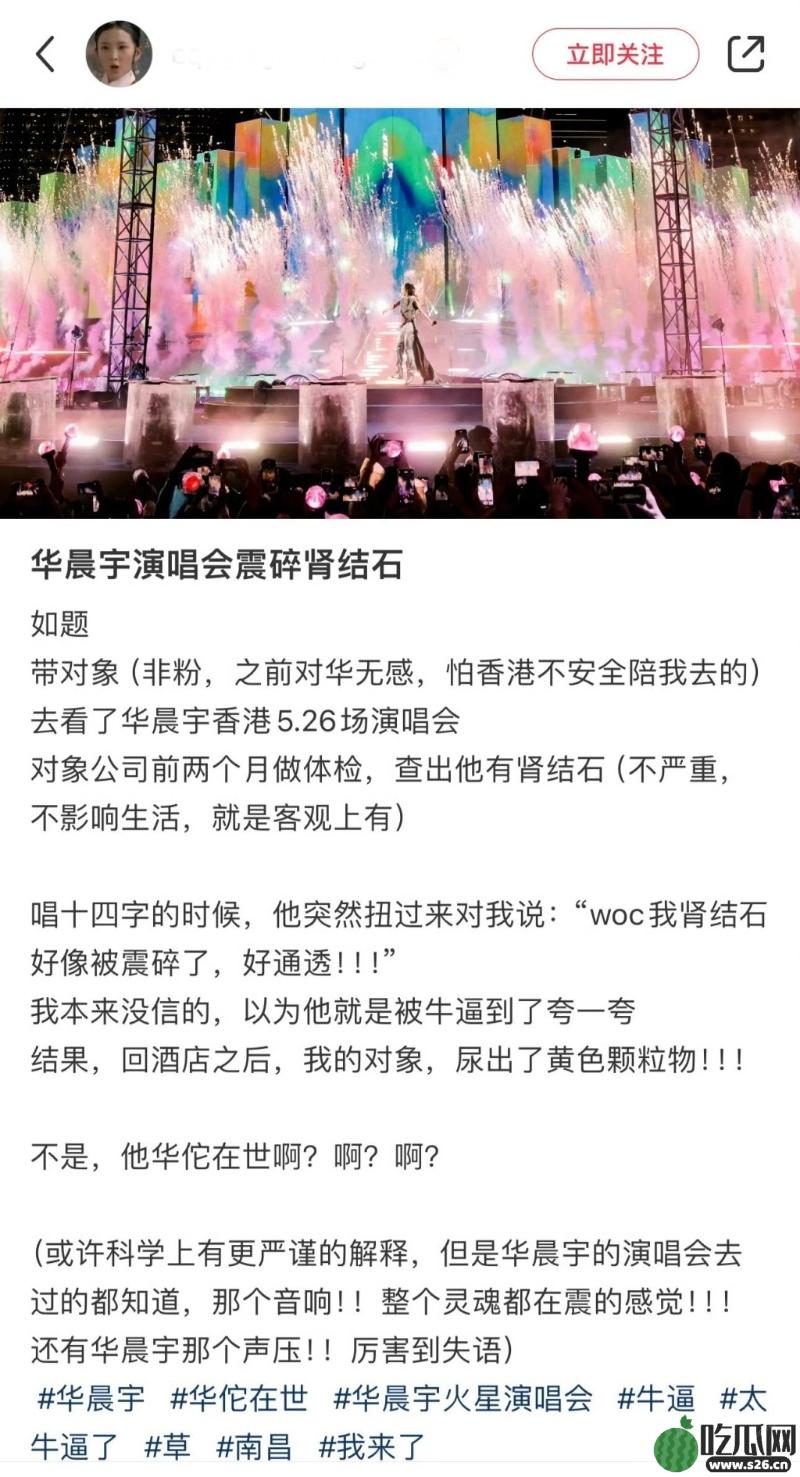View the concert photo full screen
800x1477 pixels.
(x=400, y=312)
